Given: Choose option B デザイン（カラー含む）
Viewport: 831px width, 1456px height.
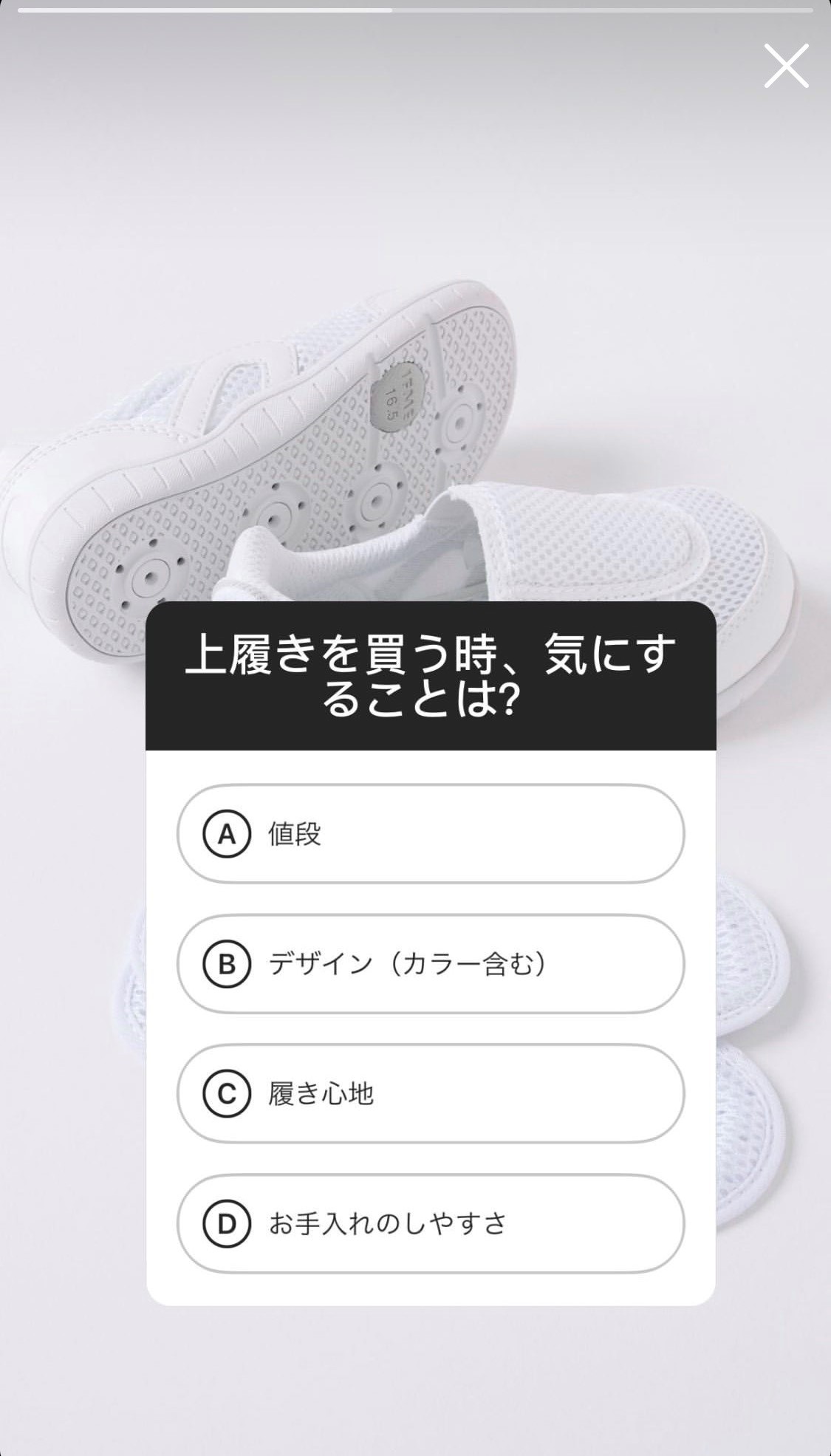Looking at the screenshot, I should pyautogui.click(x=431, y=964).
